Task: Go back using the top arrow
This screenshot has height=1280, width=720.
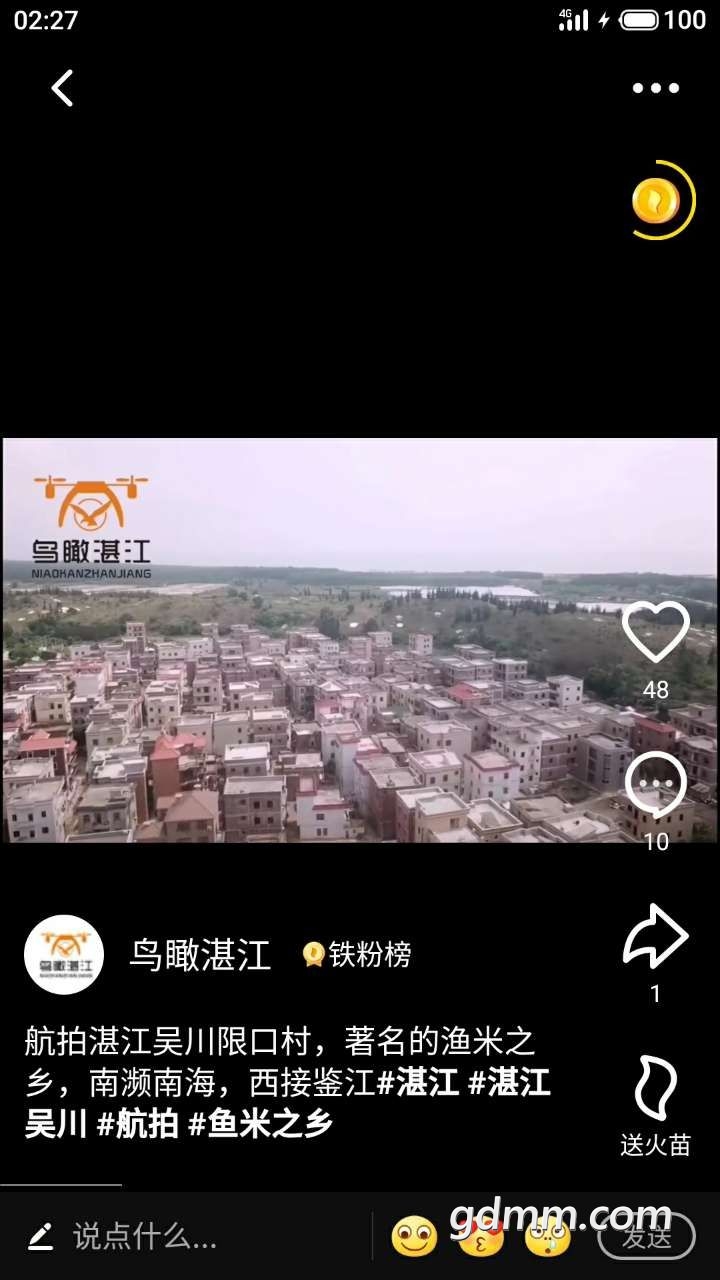Action: (62, 88)
